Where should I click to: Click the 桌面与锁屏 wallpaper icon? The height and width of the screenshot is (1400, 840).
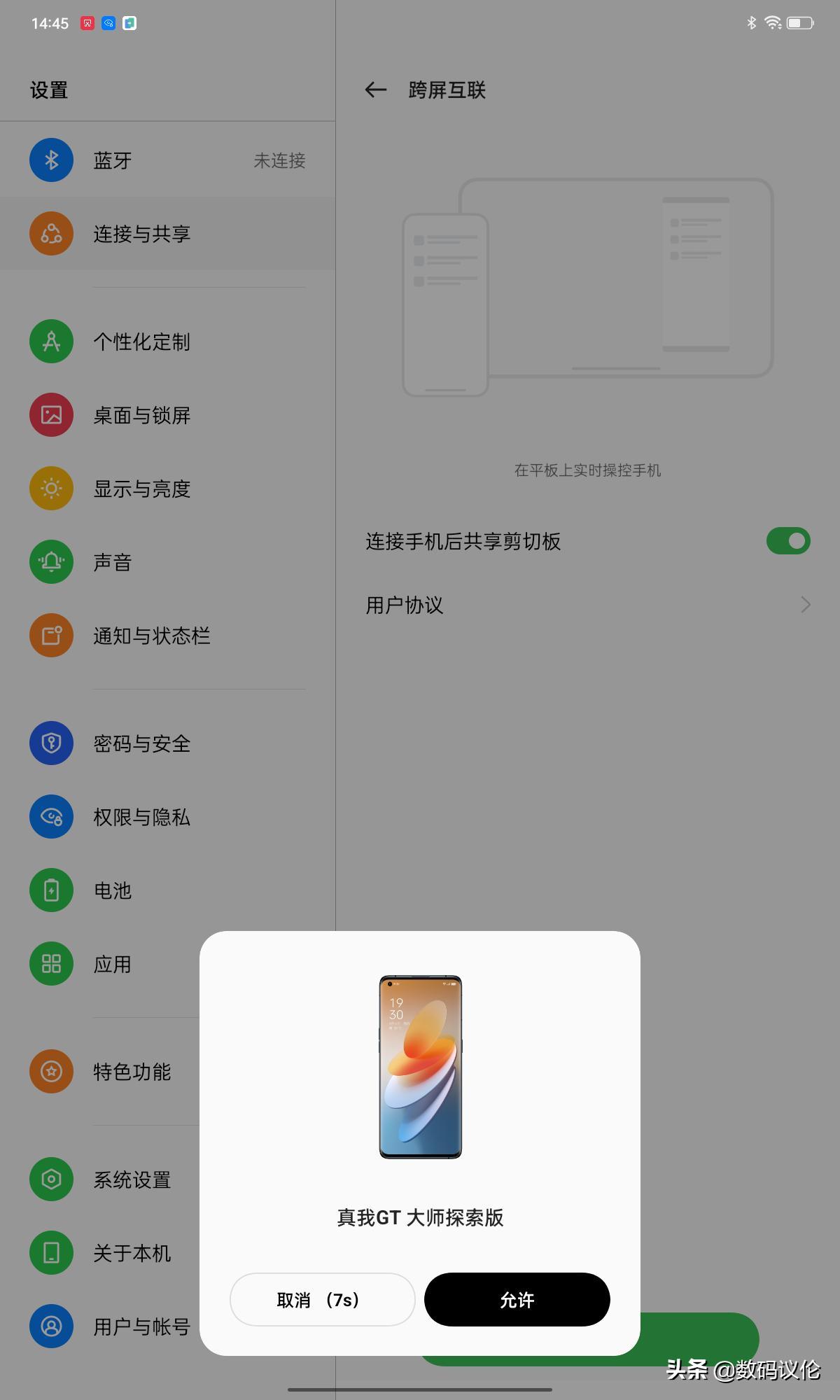50,414
